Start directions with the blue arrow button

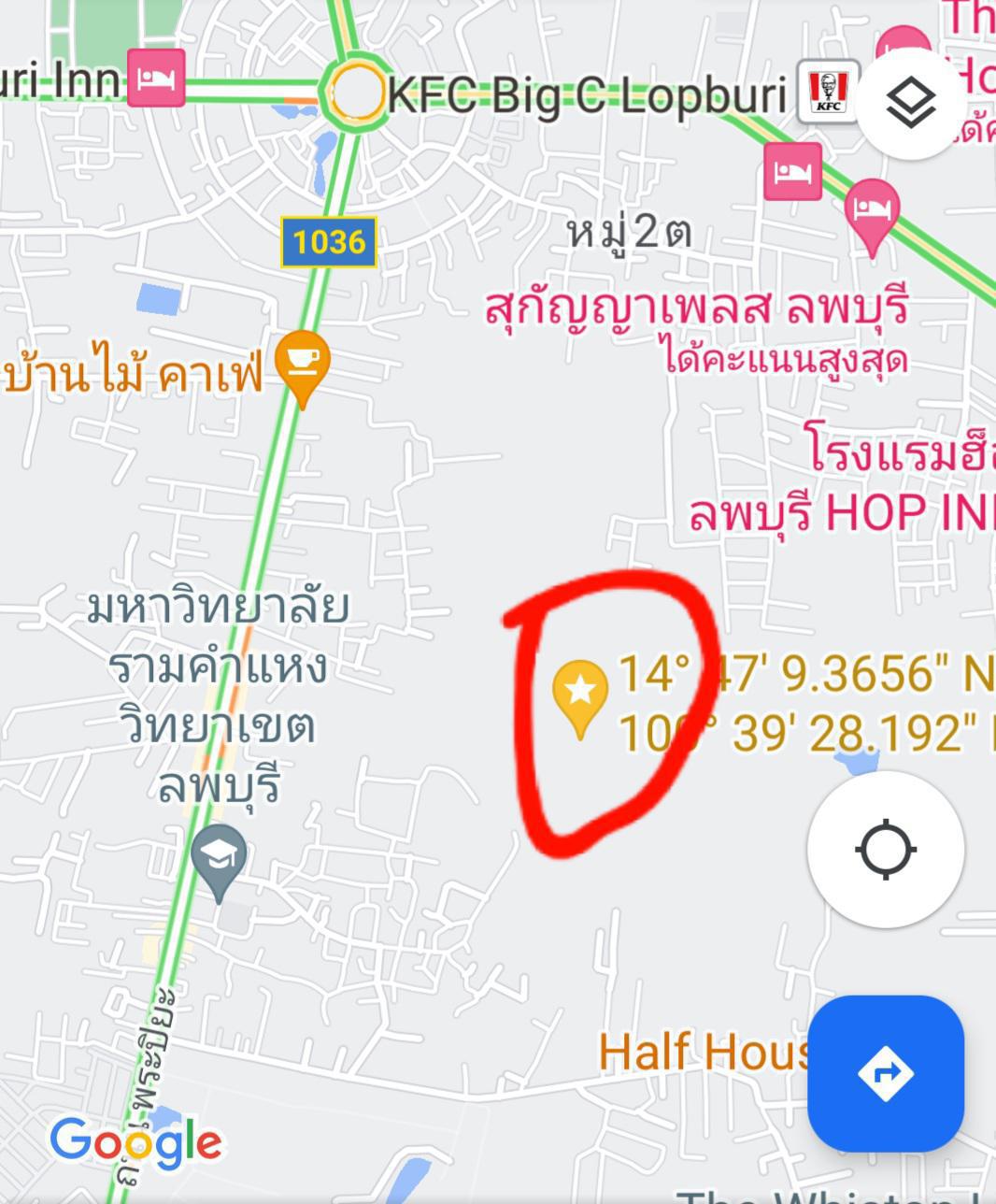(885, 1072)
